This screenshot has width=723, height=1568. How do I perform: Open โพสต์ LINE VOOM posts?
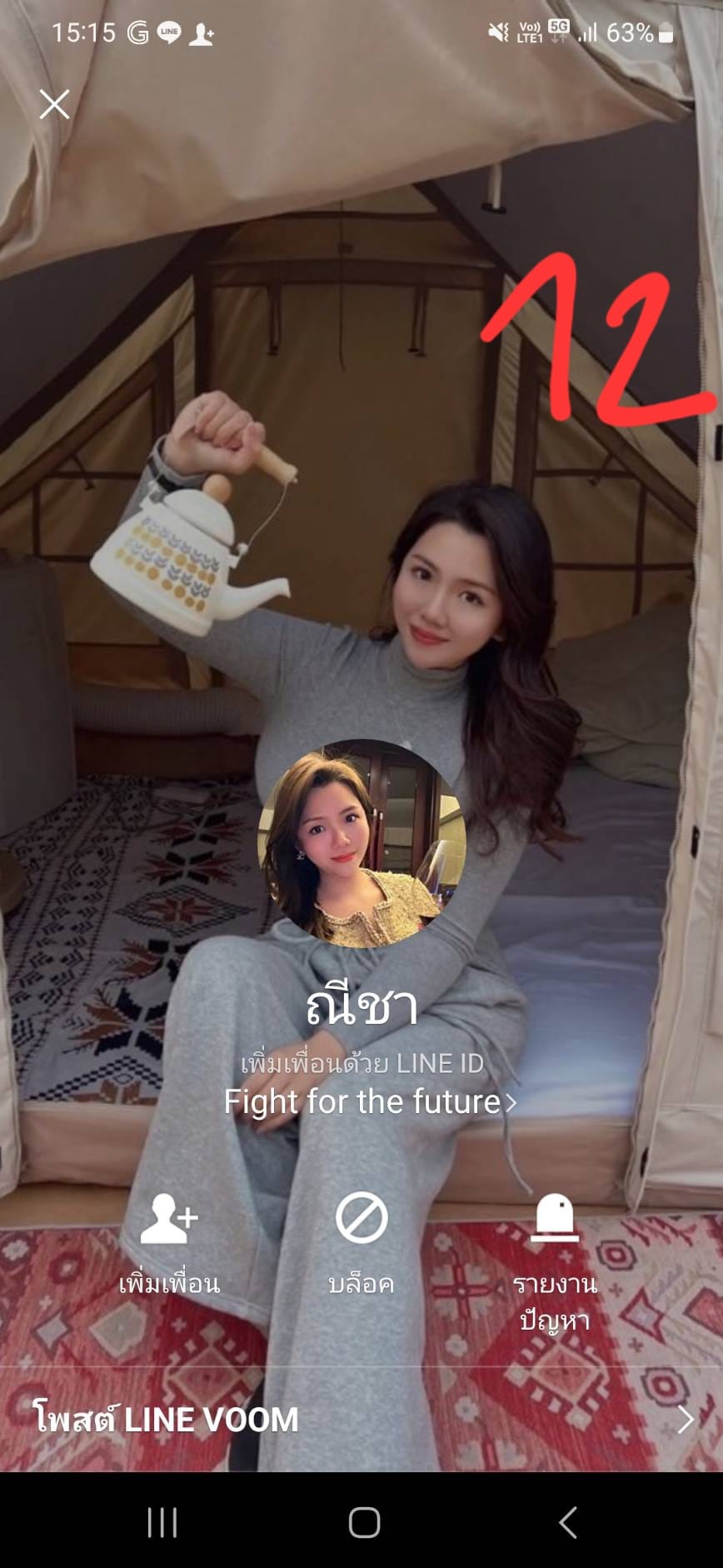click(361, 1419)
